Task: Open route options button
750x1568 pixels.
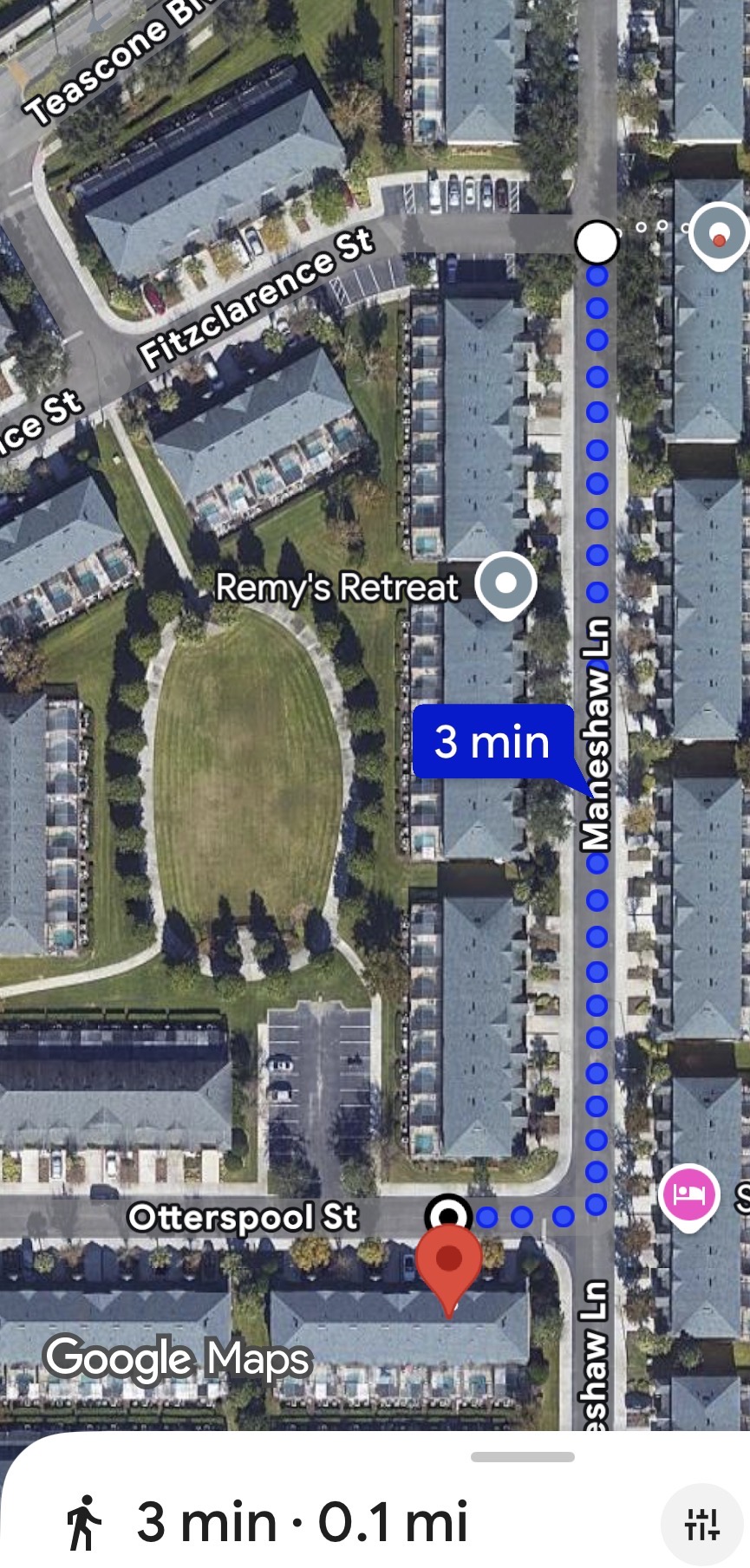Action: [701, 1523]
